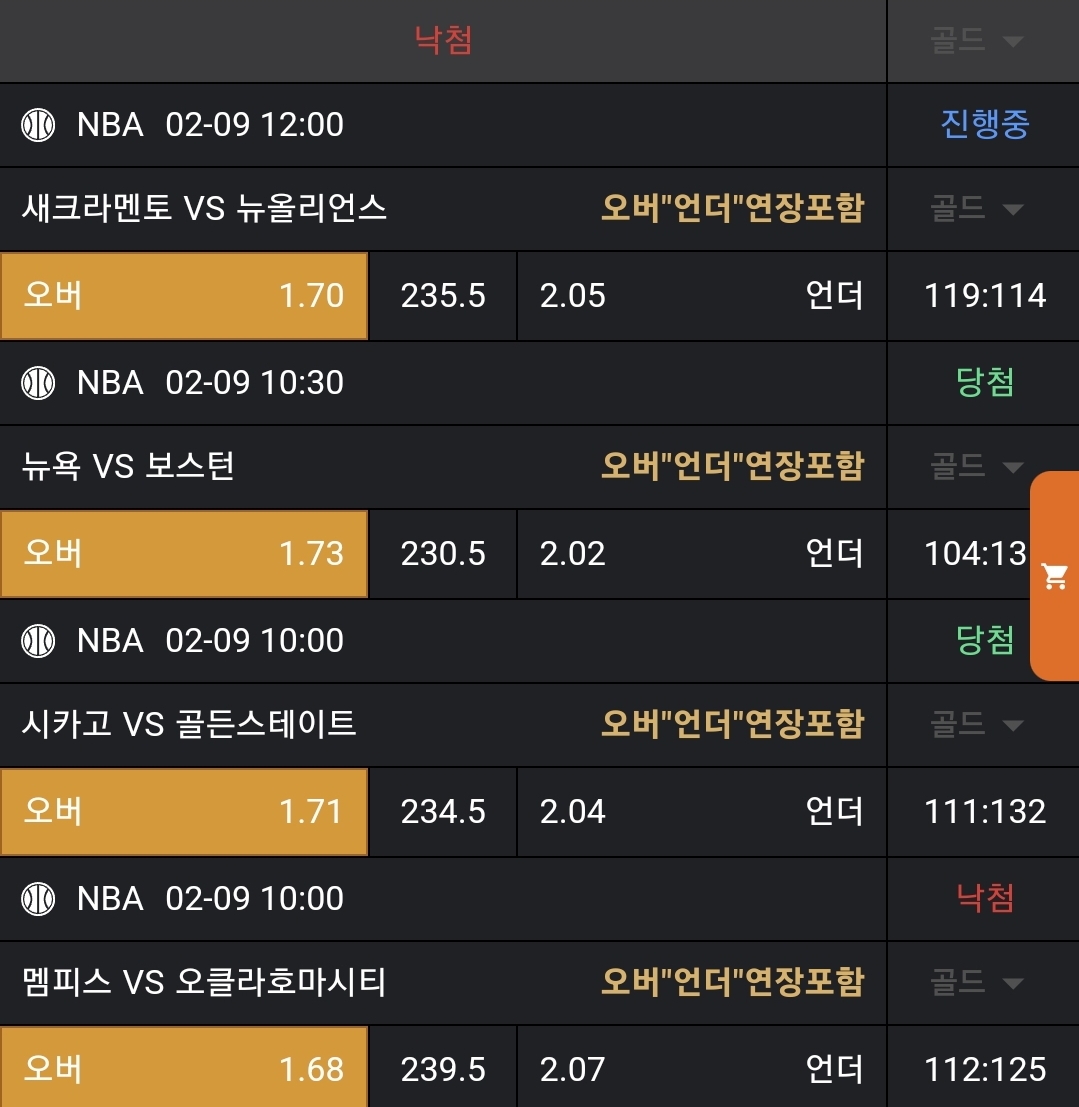Viewport: 1079px width, 1107px height.
Task: Select under 2.02 for New York vs Boston
Action: pos(701,554)
